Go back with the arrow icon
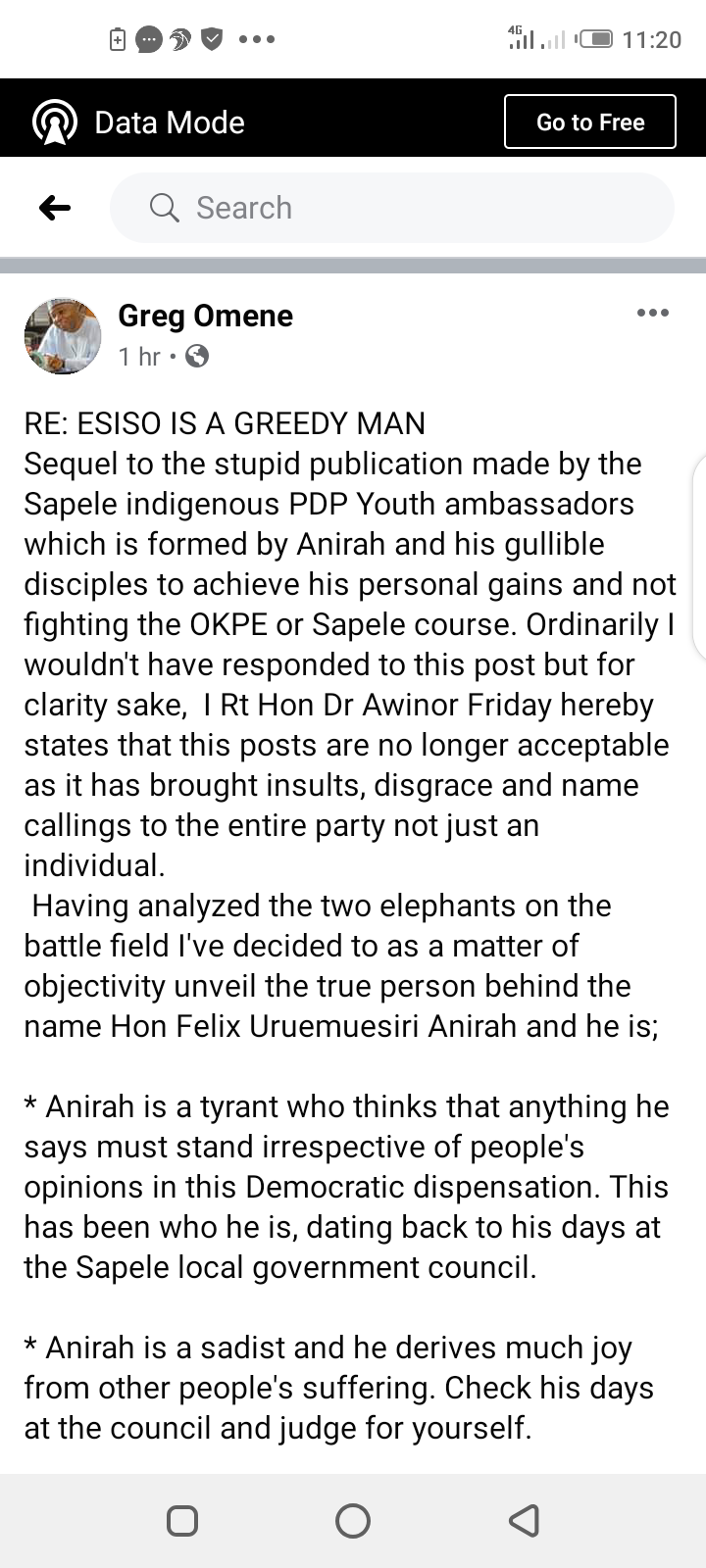Image resolution: width=706 pixels, height=1568 pixels. pos(55,208)
